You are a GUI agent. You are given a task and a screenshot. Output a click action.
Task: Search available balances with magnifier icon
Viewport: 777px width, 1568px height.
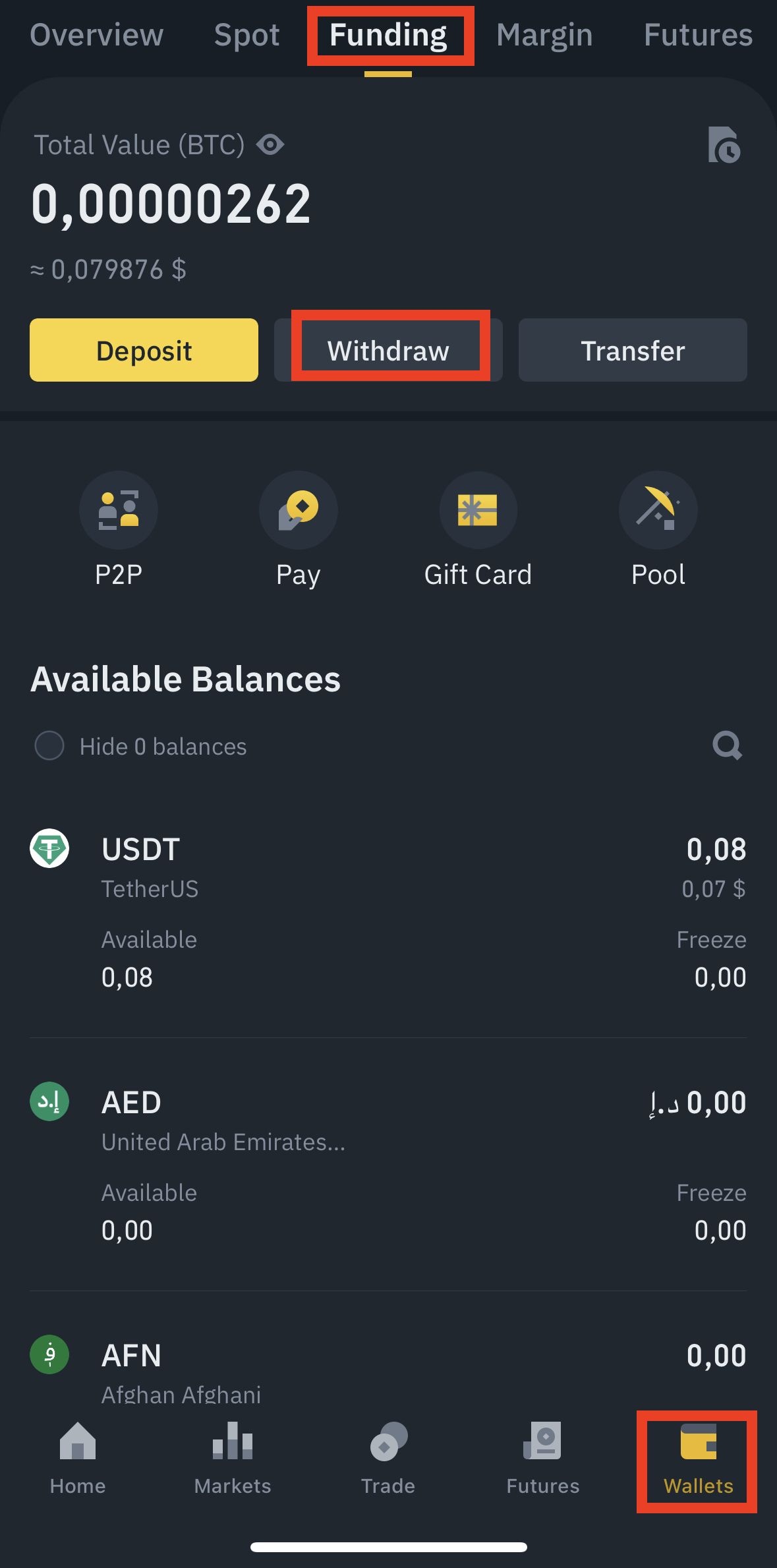[x=727, y=746]
